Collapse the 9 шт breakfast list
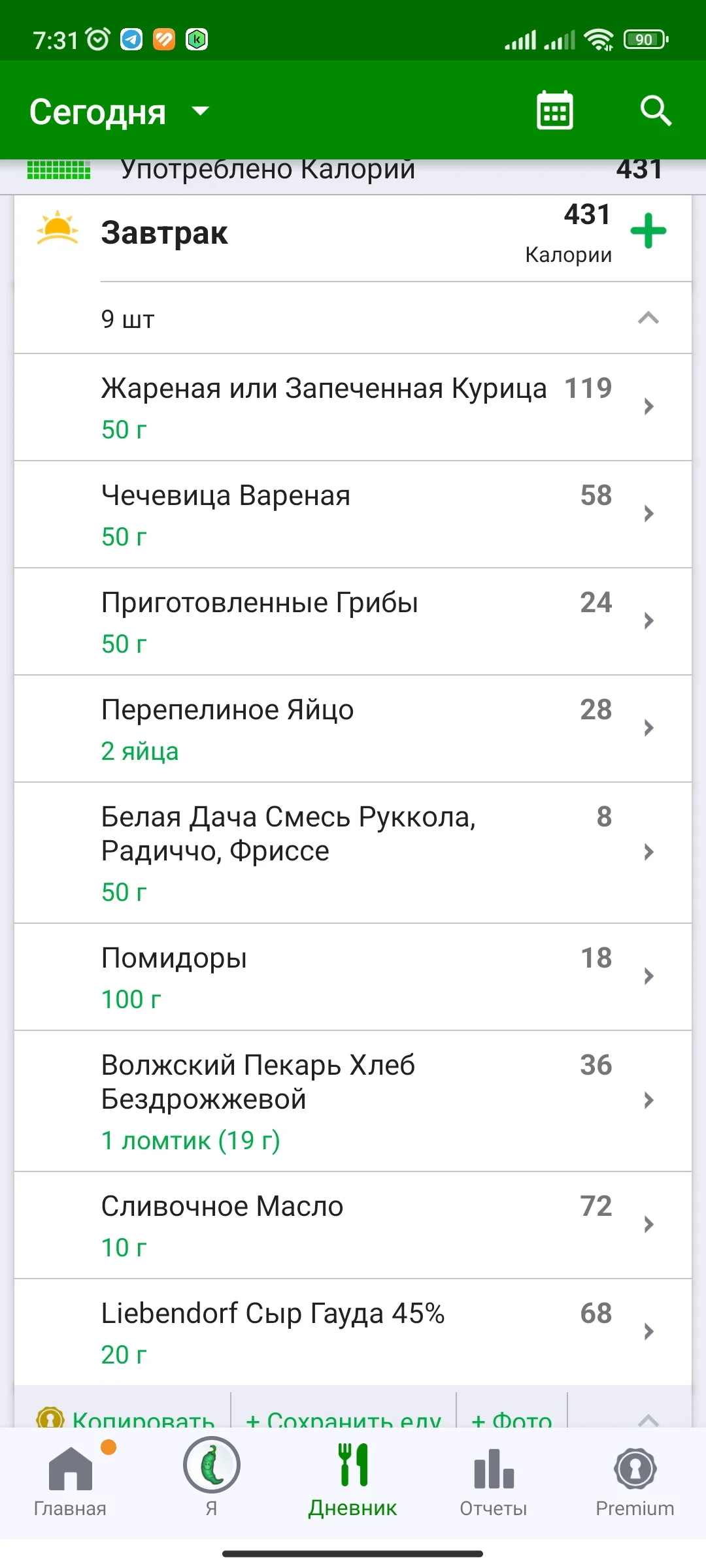The width and height of the screenshot is (706, 1568). click(x=647, y=318)
